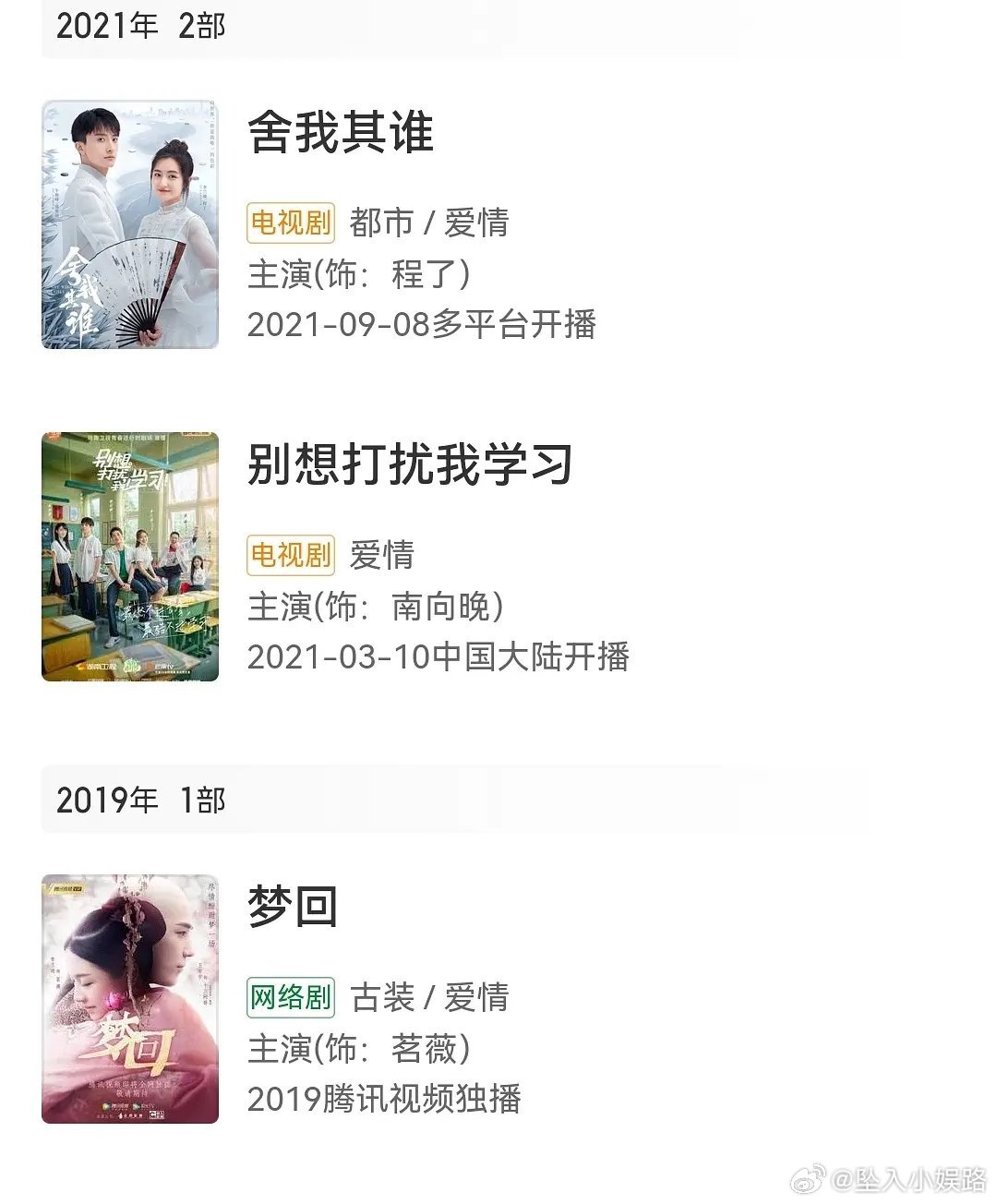Click the 梦回 title link
The image size is (997, 1204).
tap(292, 908)
